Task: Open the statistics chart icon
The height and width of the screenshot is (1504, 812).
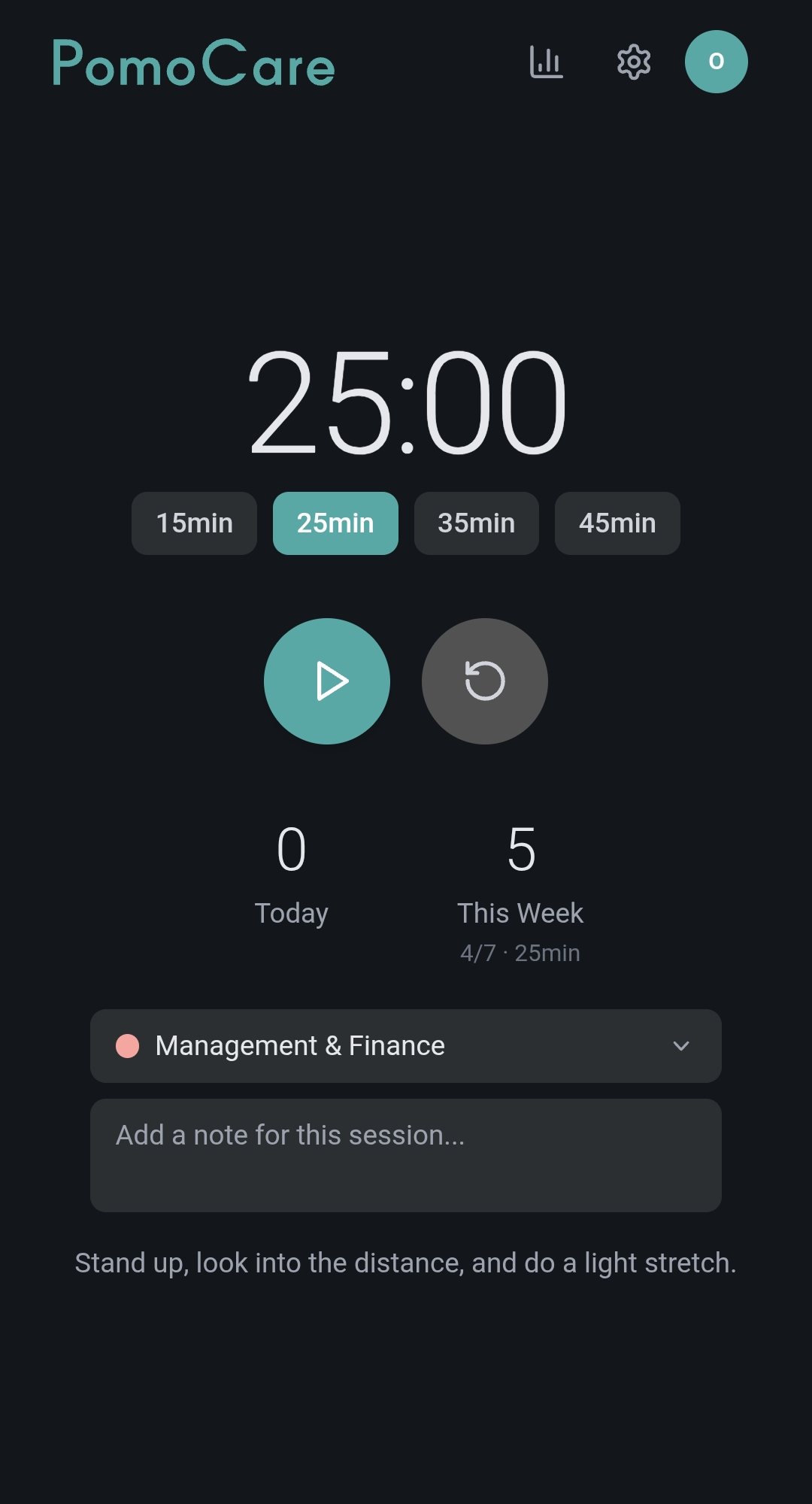Action: [546, 62]
